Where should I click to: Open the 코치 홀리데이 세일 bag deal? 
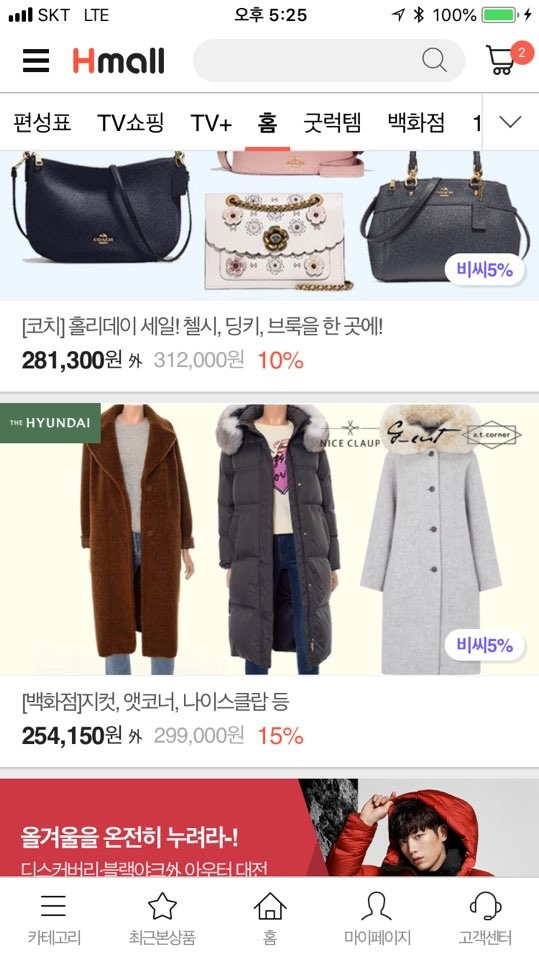point(270,271)
